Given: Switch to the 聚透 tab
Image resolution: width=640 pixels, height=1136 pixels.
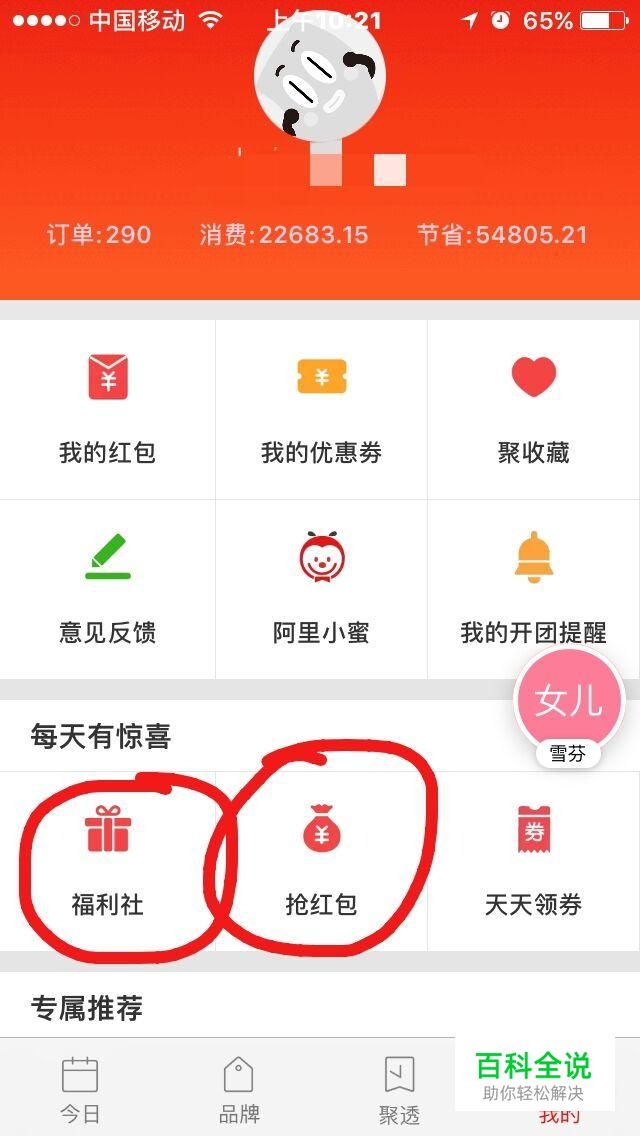Looking at the screenshot, I should (x=399, y=1088).
